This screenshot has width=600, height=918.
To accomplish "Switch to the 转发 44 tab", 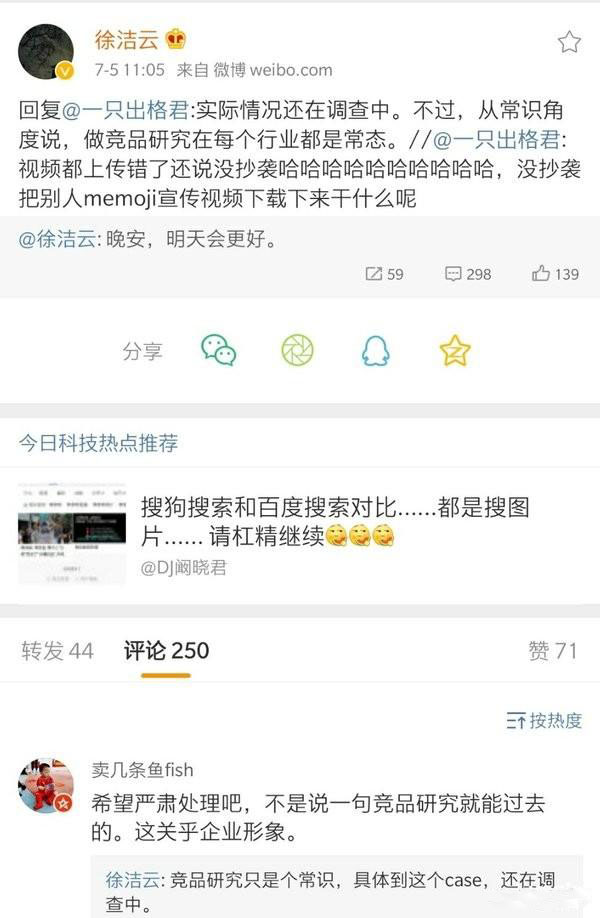I will point(57,651).
